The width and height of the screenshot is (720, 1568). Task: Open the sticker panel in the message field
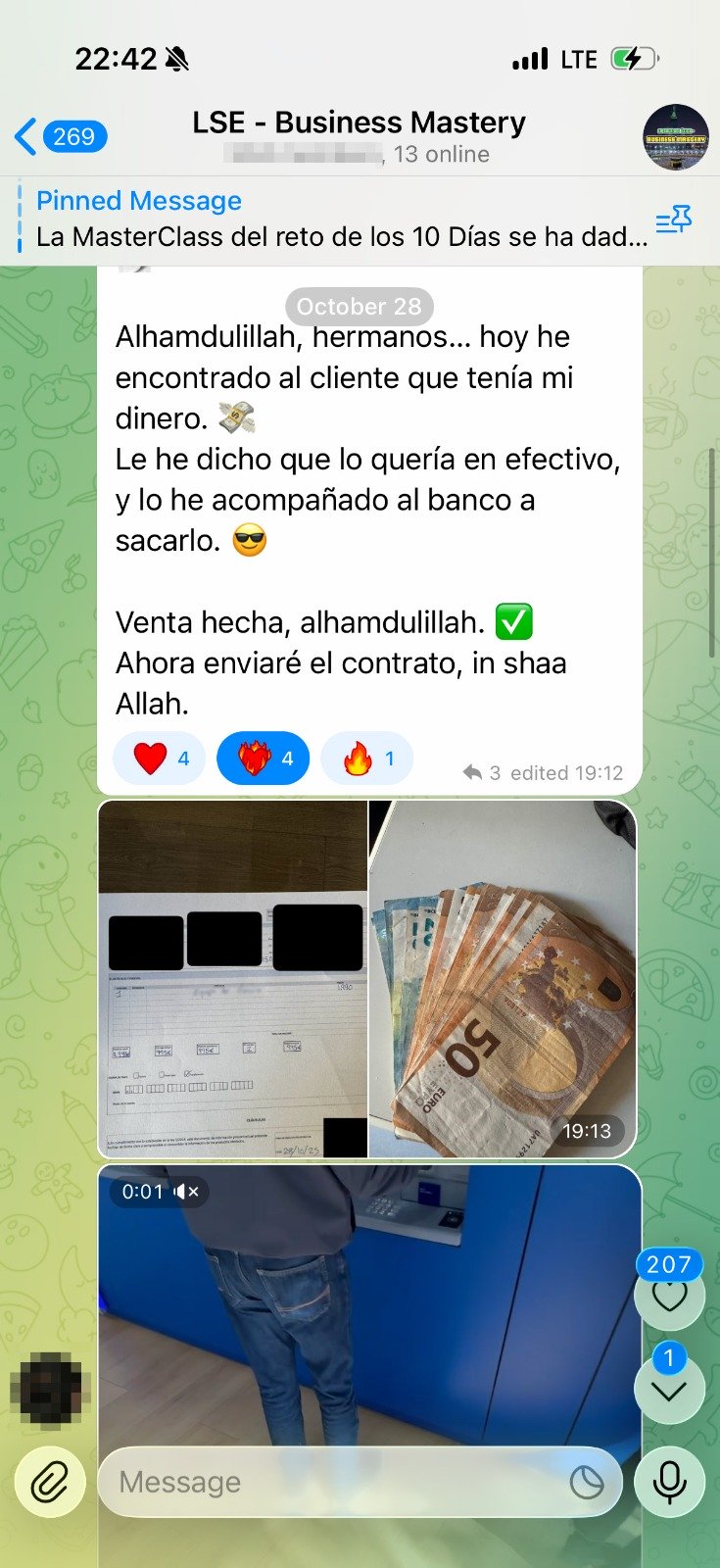587,1482
